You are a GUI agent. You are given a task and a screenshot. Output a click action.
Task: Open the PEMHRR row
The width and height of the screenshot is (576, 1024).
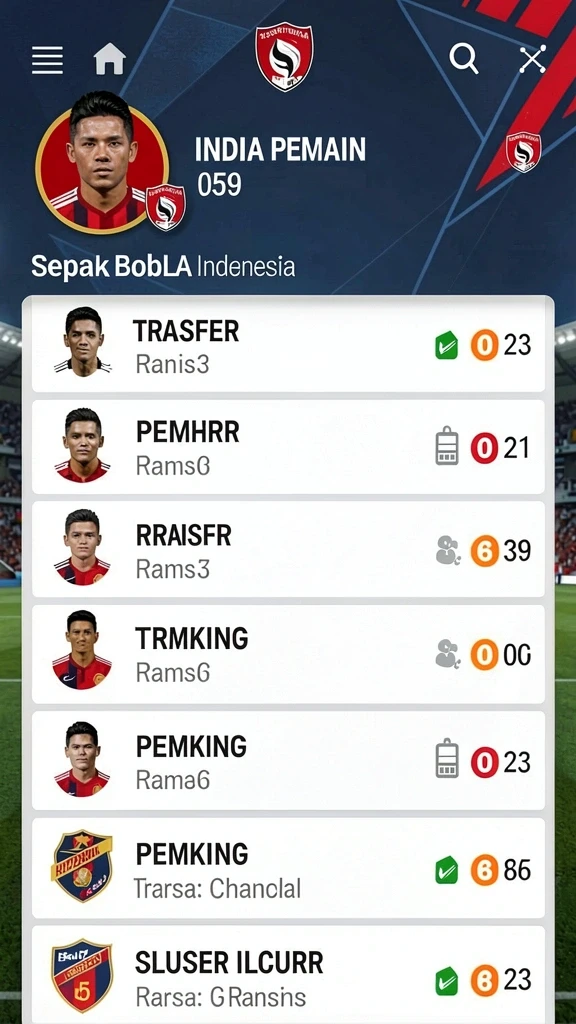pyautogui.click(x=288, y=447)
